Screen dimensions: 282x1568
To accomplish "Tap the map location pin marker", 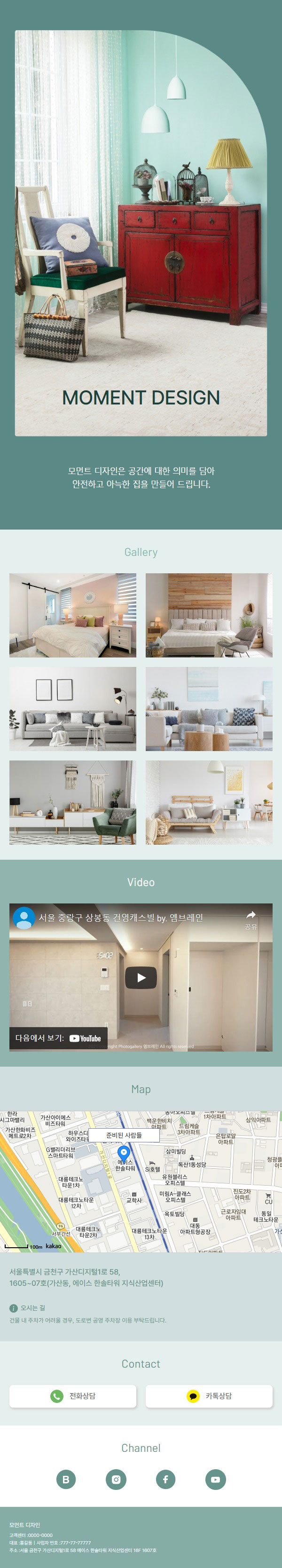I will (x=124, y=1152).
